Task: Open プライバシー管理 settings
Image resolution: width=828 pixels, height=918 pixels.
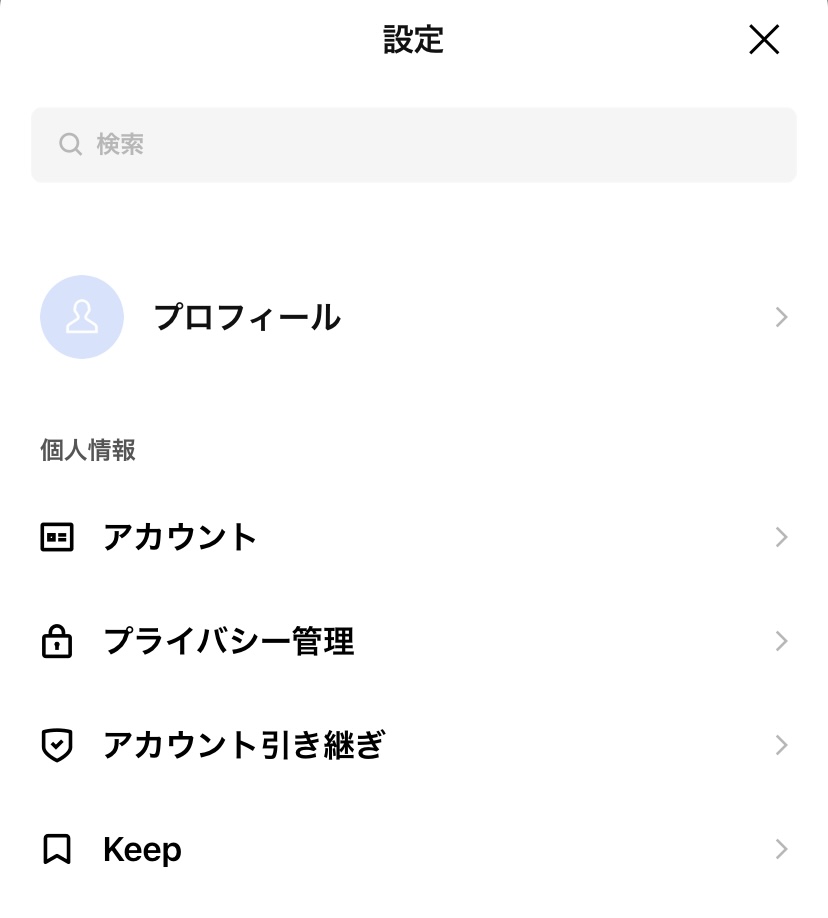Action: [x=413, y=641]
